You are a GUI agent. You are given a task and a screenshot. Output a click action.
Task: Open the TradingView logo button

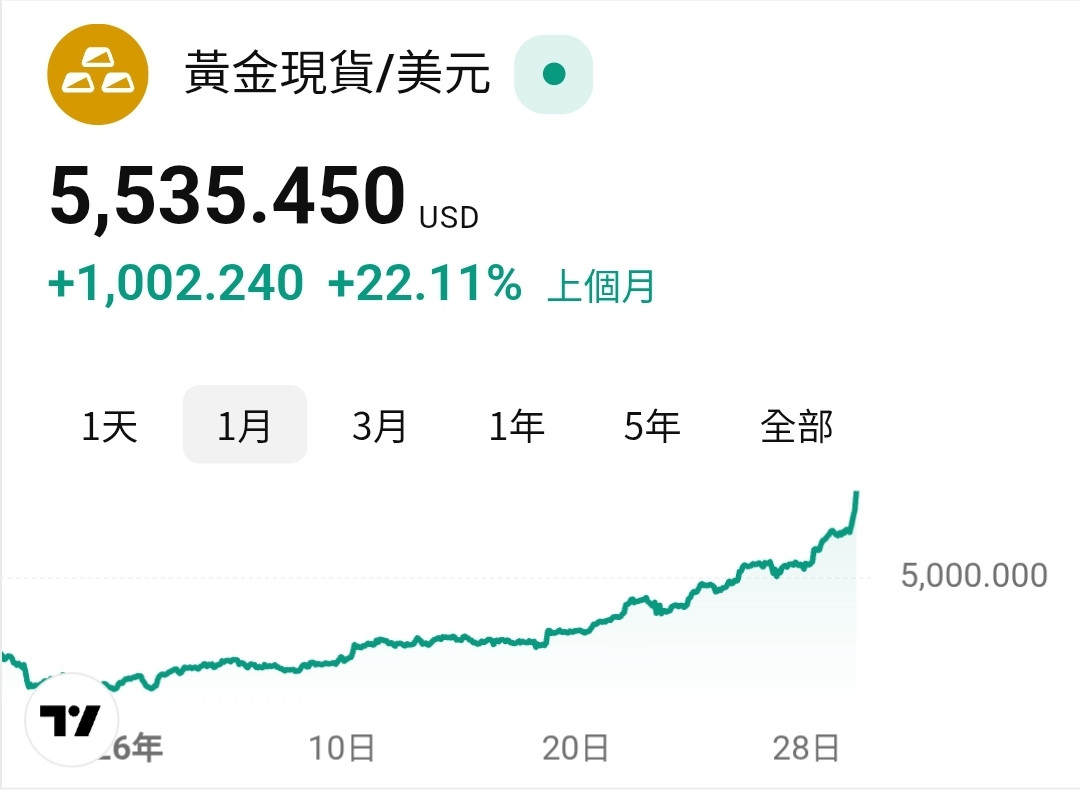pyautogui.click(x=71, y=721)
